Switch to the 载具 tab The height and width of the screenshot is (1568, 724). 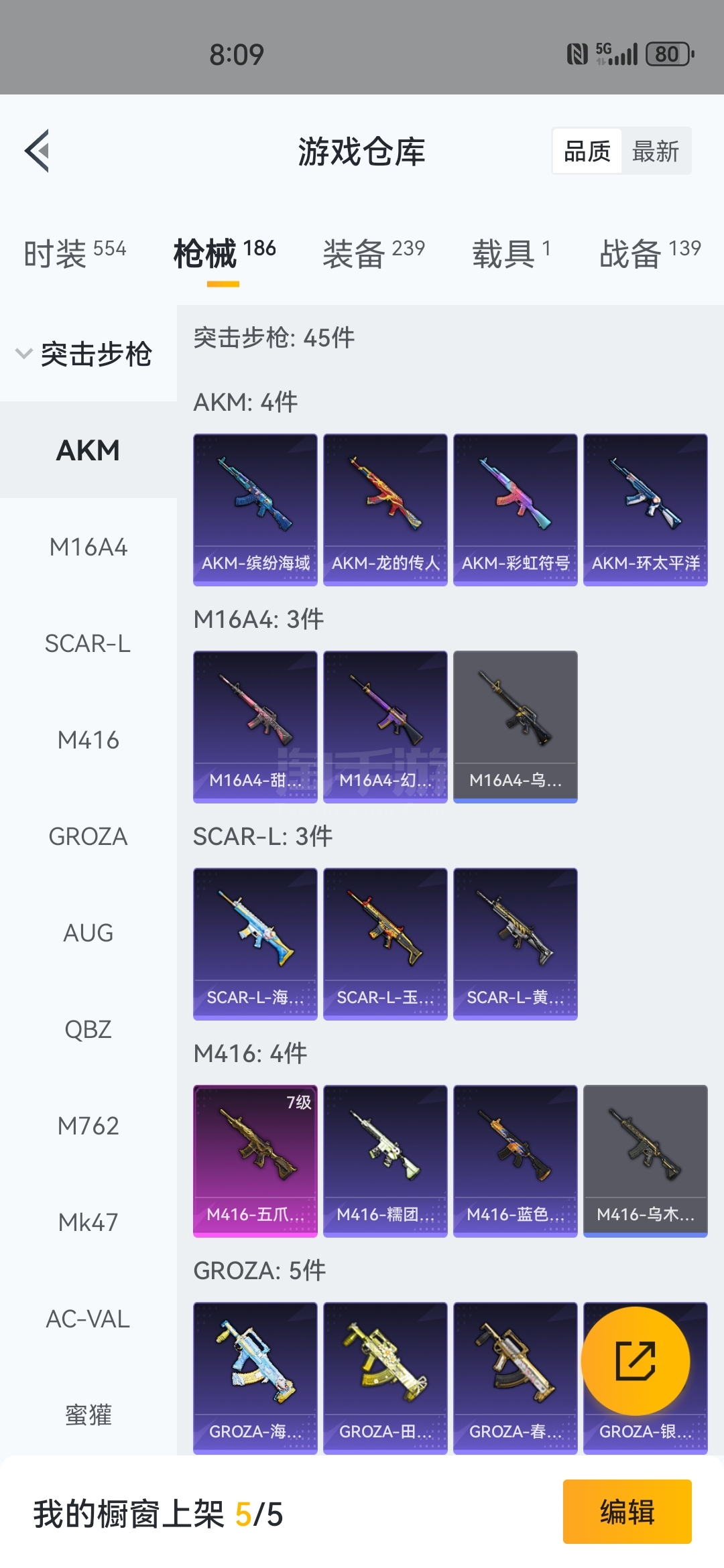[x=511, y=253]
